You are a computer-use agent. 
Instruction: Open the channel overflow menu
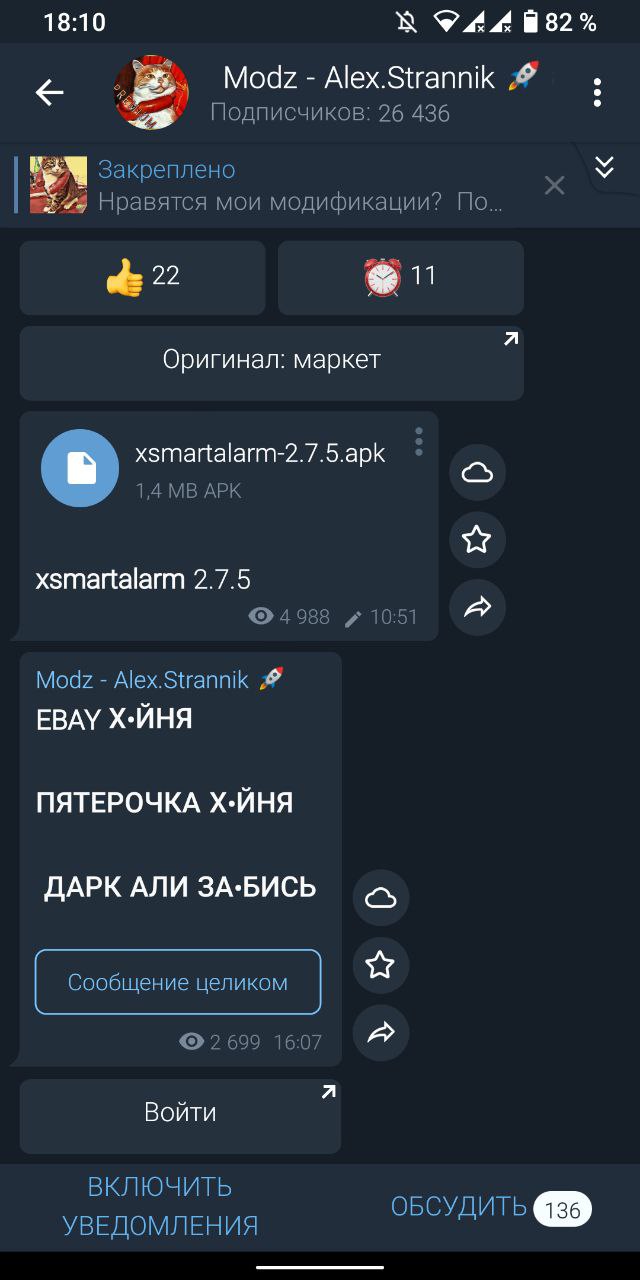[x=597, y=93]
